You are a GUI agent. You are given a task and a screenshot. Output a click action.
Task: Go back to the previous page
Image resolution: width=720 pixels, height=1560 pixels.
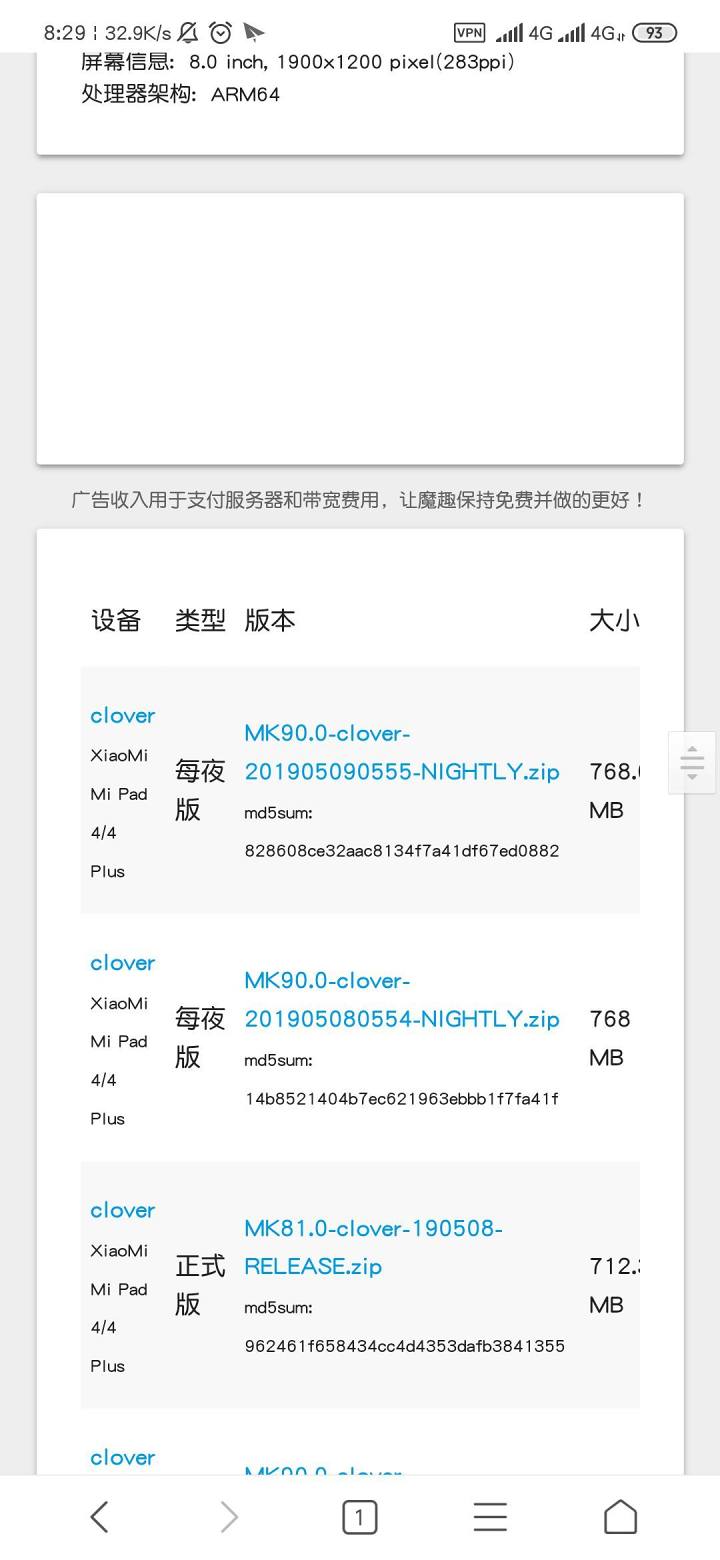(99, 1517)
